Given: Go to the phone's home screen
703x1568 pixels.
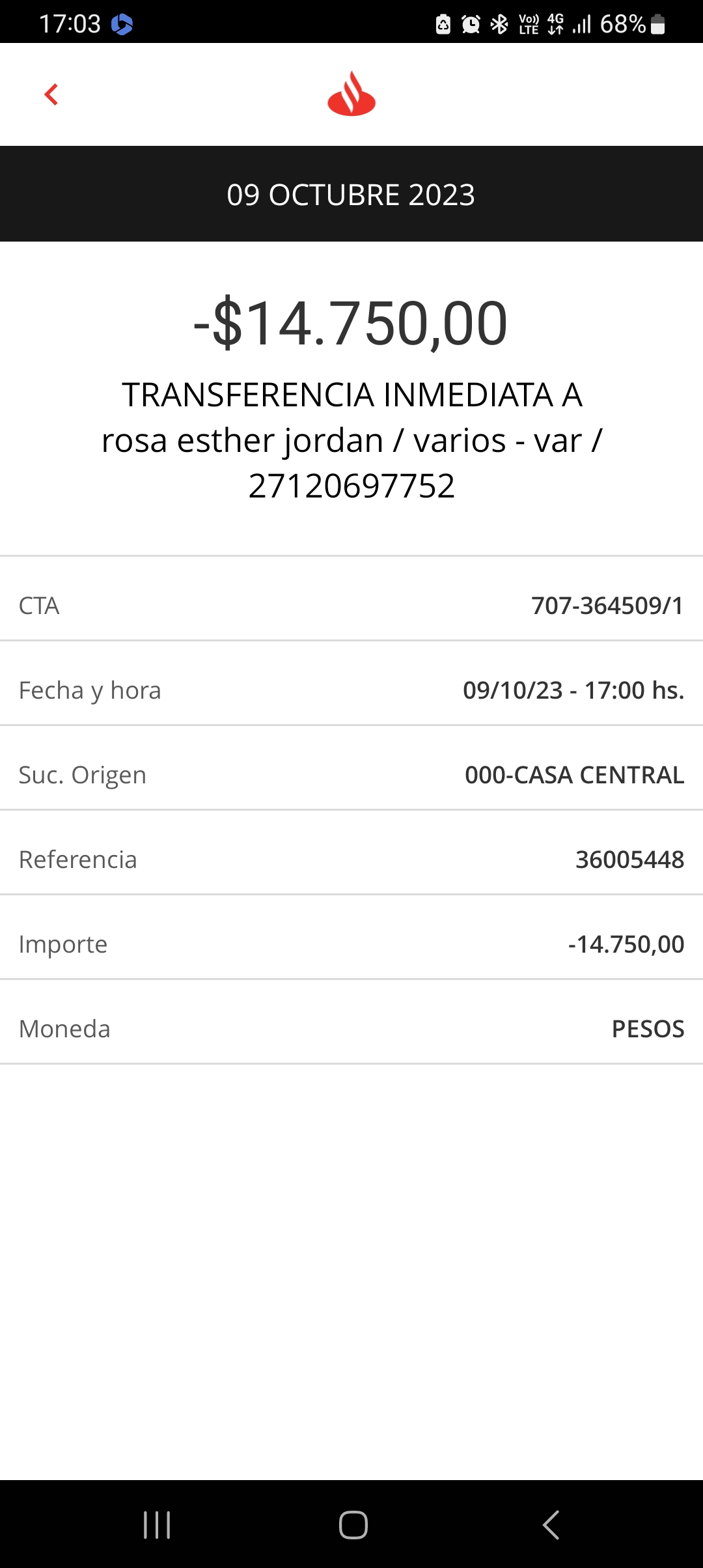Looking at the screenshot, I should pyautogui.click(x=353, y=1524).
